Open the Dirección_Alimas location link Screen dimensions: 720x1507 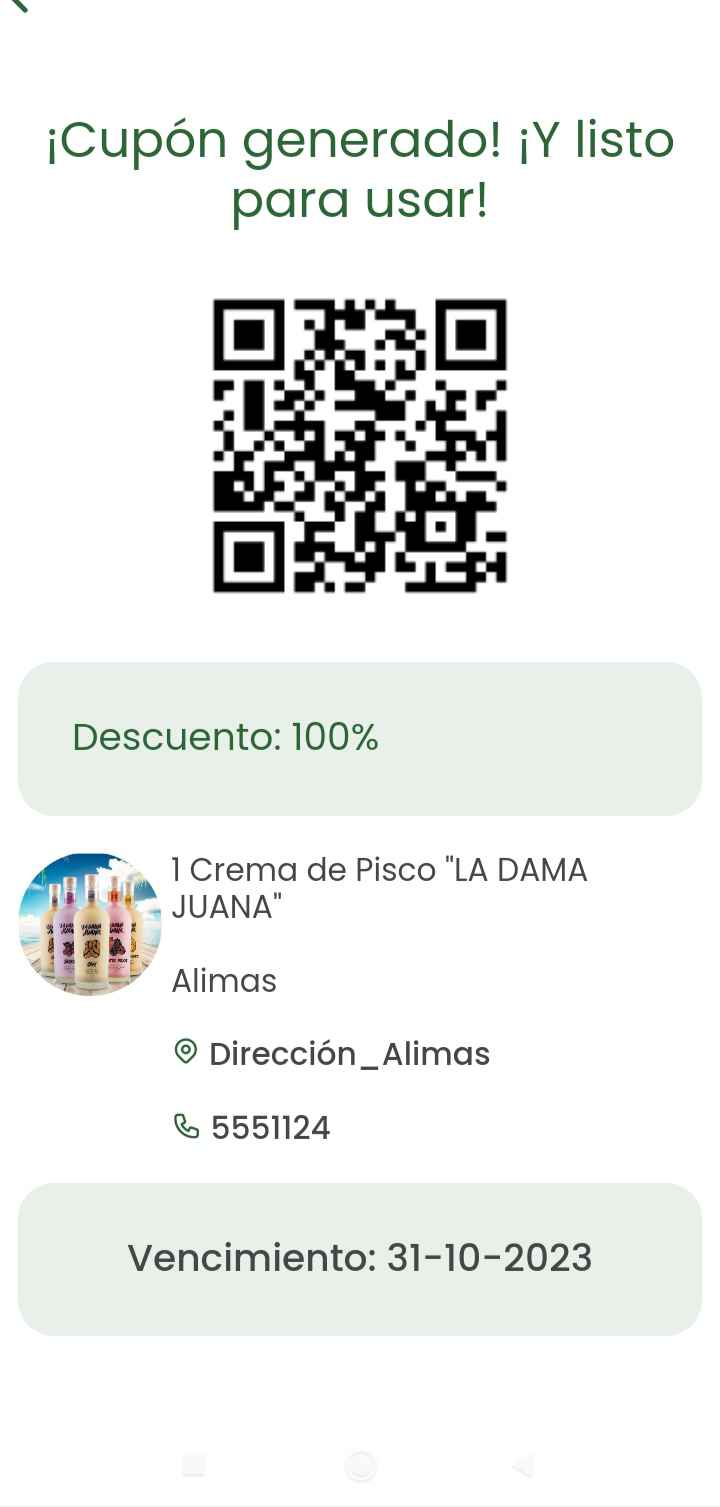[331, 1054]
